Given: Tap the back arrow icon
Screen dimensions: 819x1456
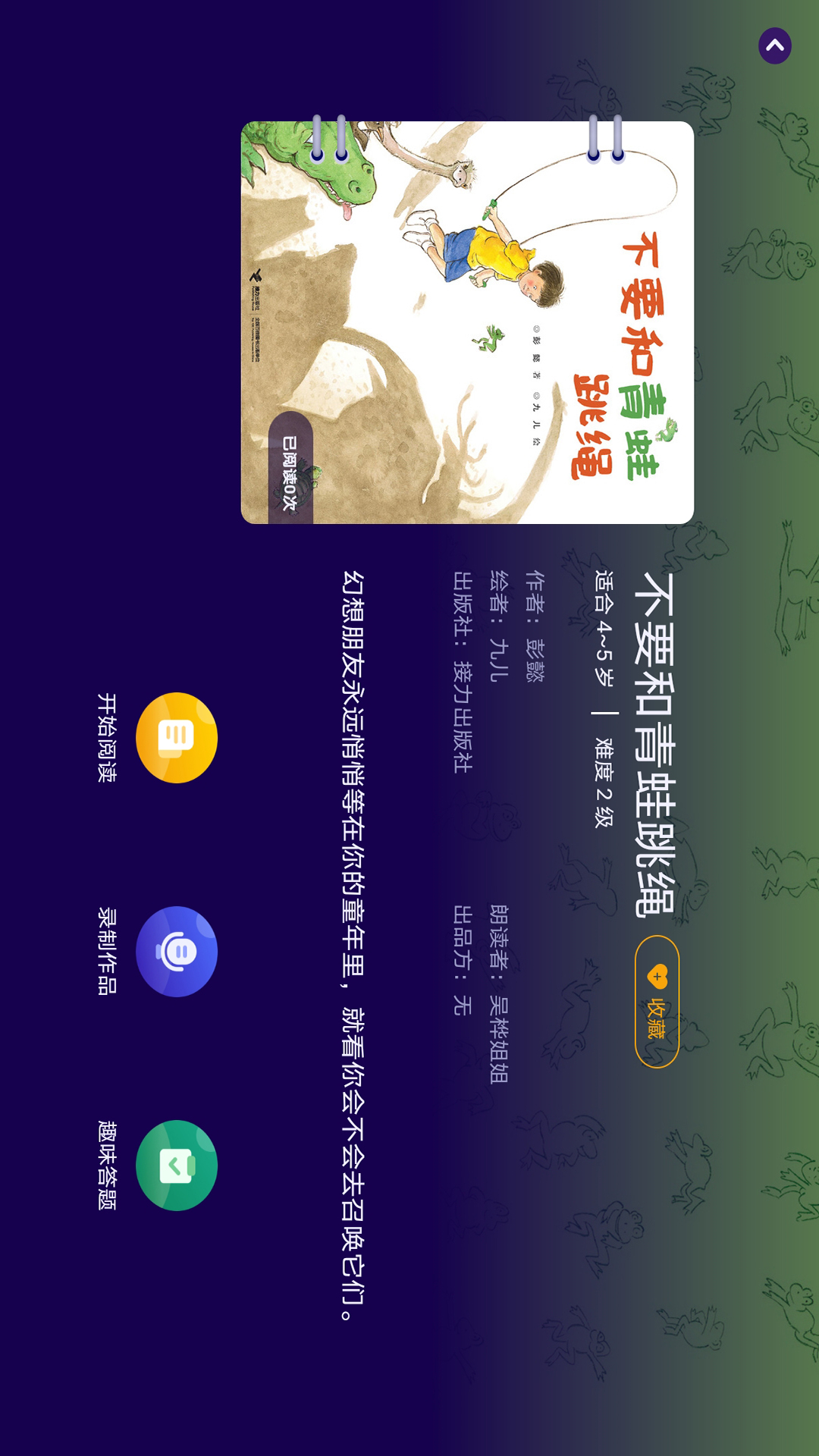Looking at the screenshot, I should pyautogui.click(x=774, y=45).
